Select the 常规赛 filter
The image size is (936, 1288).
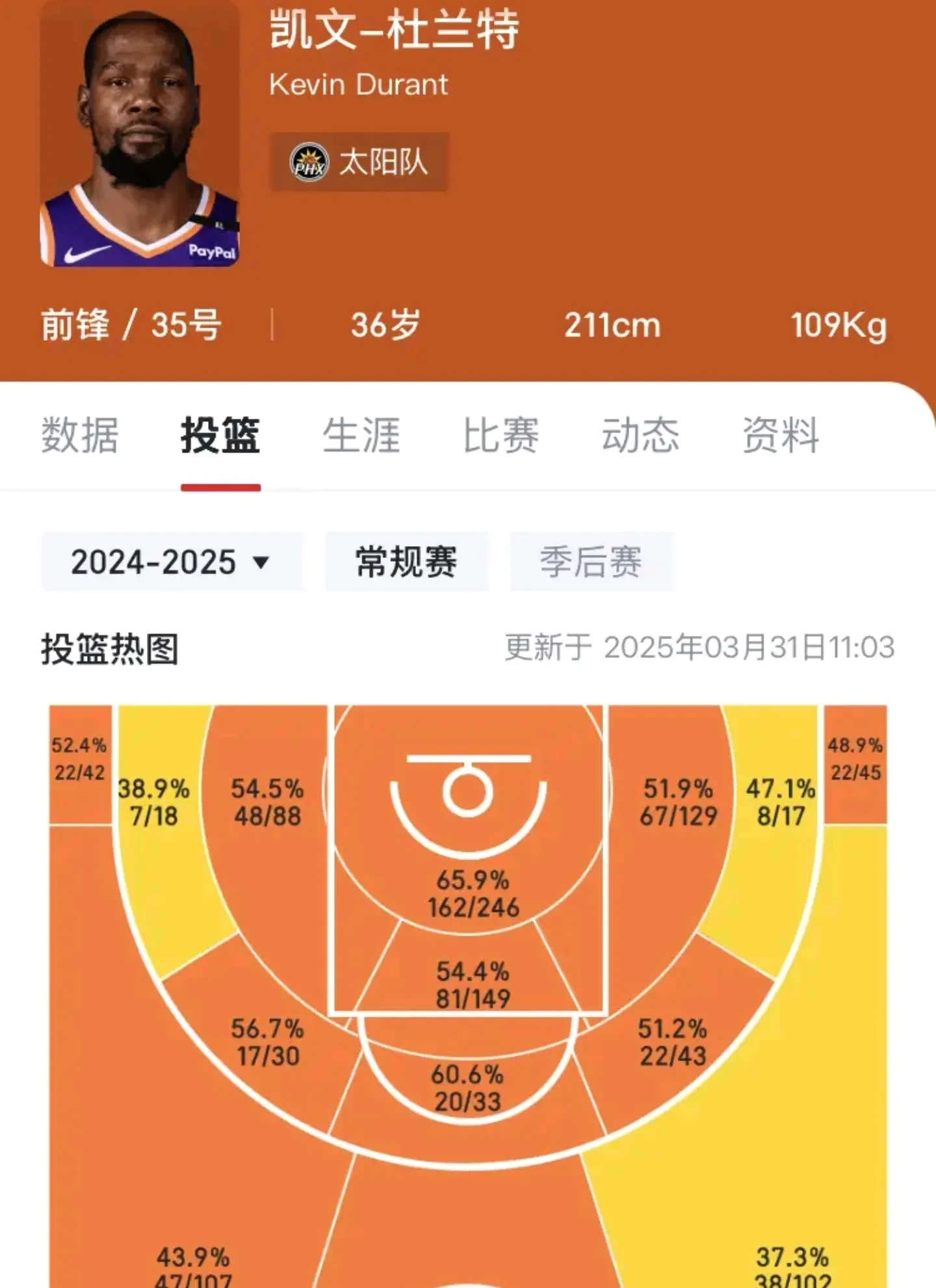click(406, 562)
